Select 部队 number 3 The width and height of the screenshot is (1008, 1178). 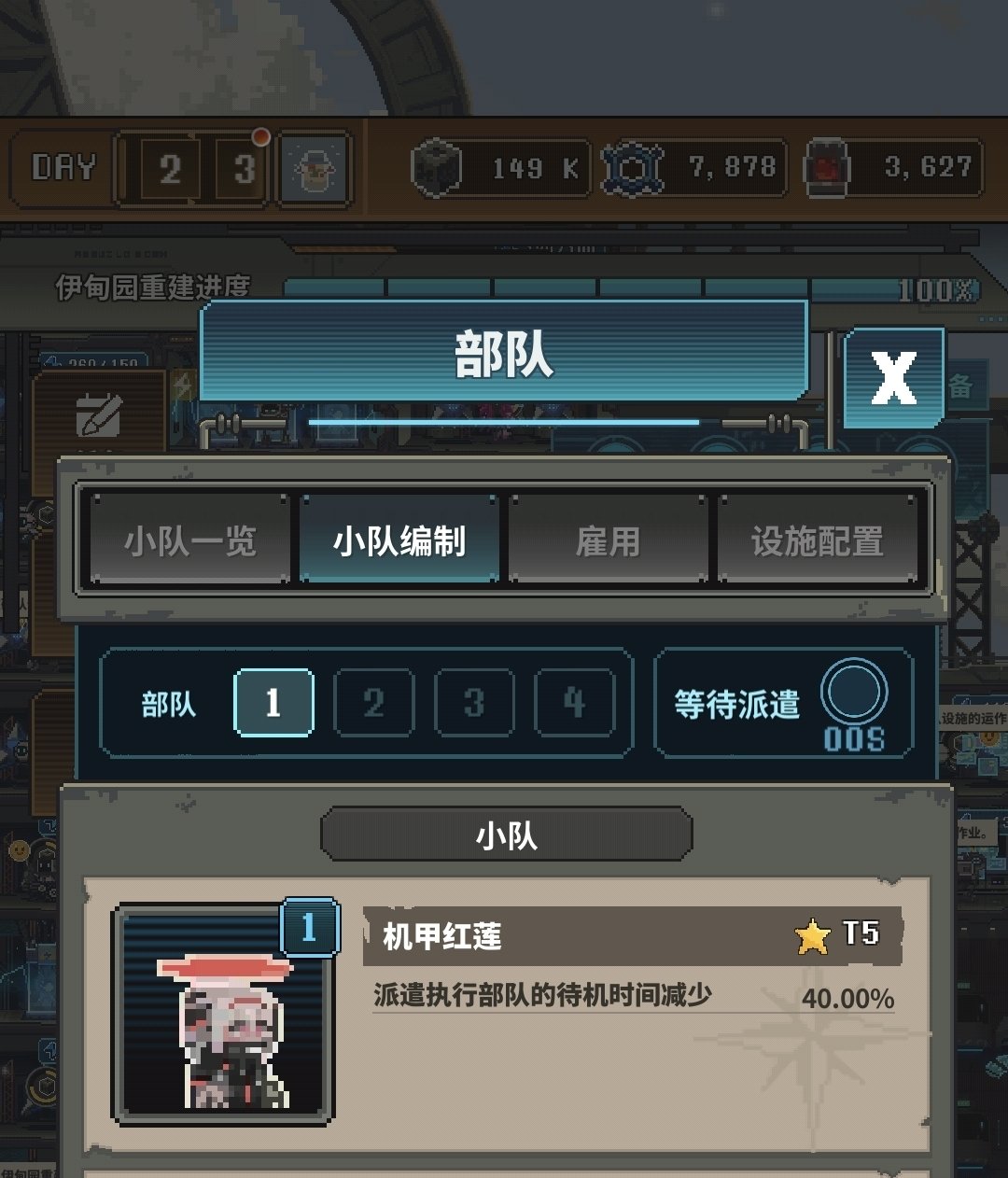474,703
